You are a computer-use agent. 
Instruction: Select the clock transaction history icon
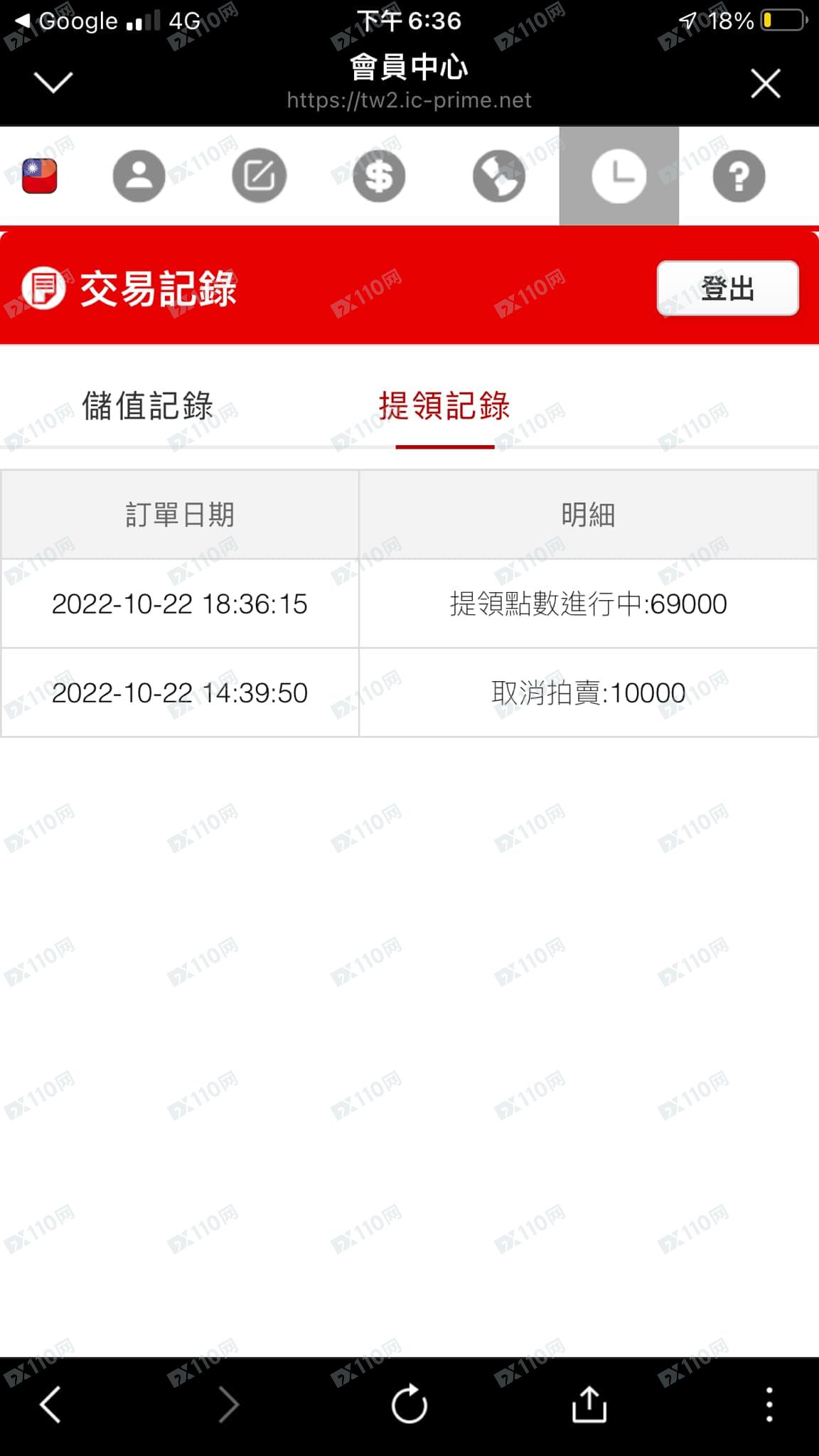point(619,176)
